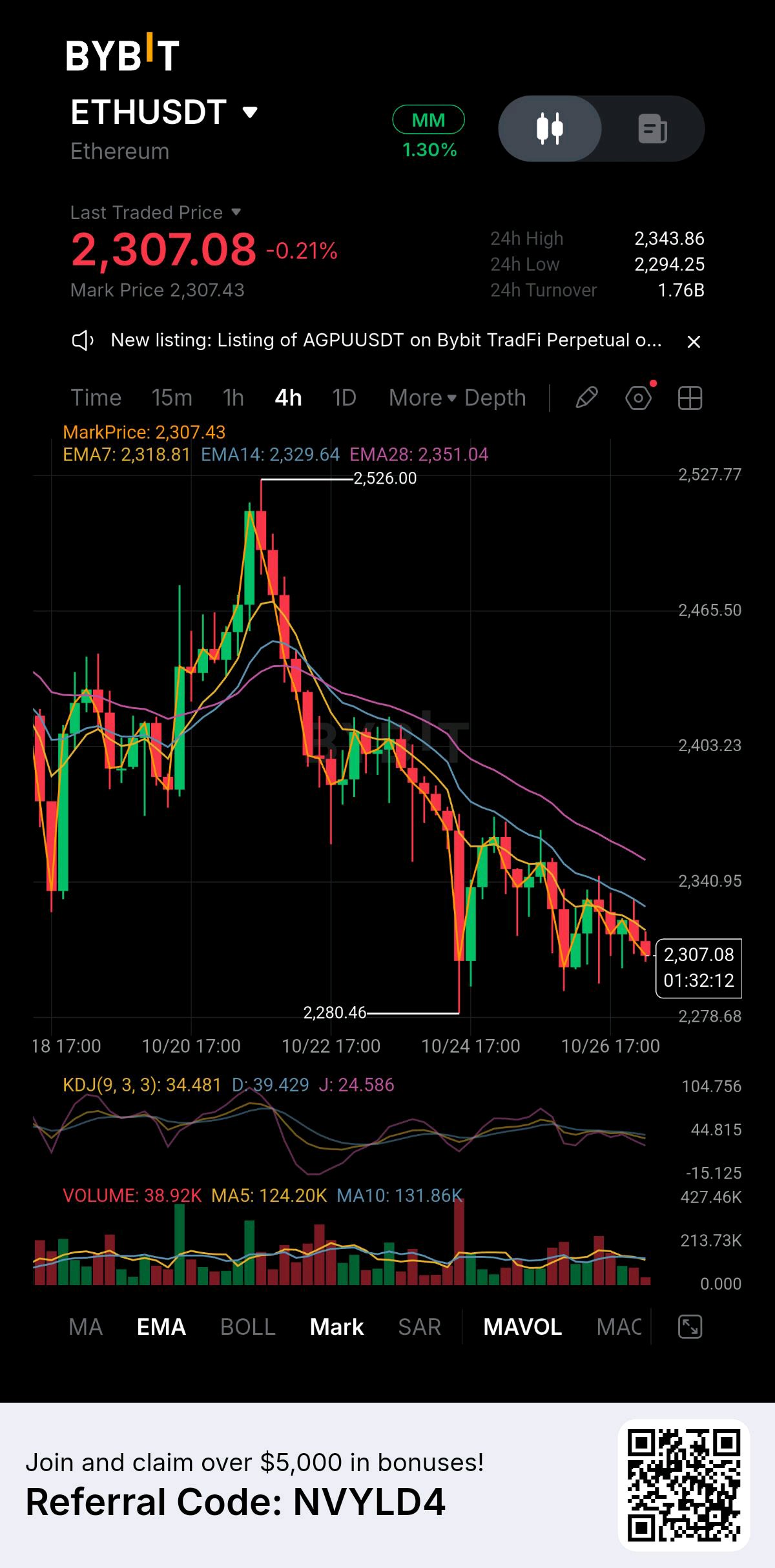Switch to the candlestick chart view
775x1568 pixels.
tap(550, 129)
